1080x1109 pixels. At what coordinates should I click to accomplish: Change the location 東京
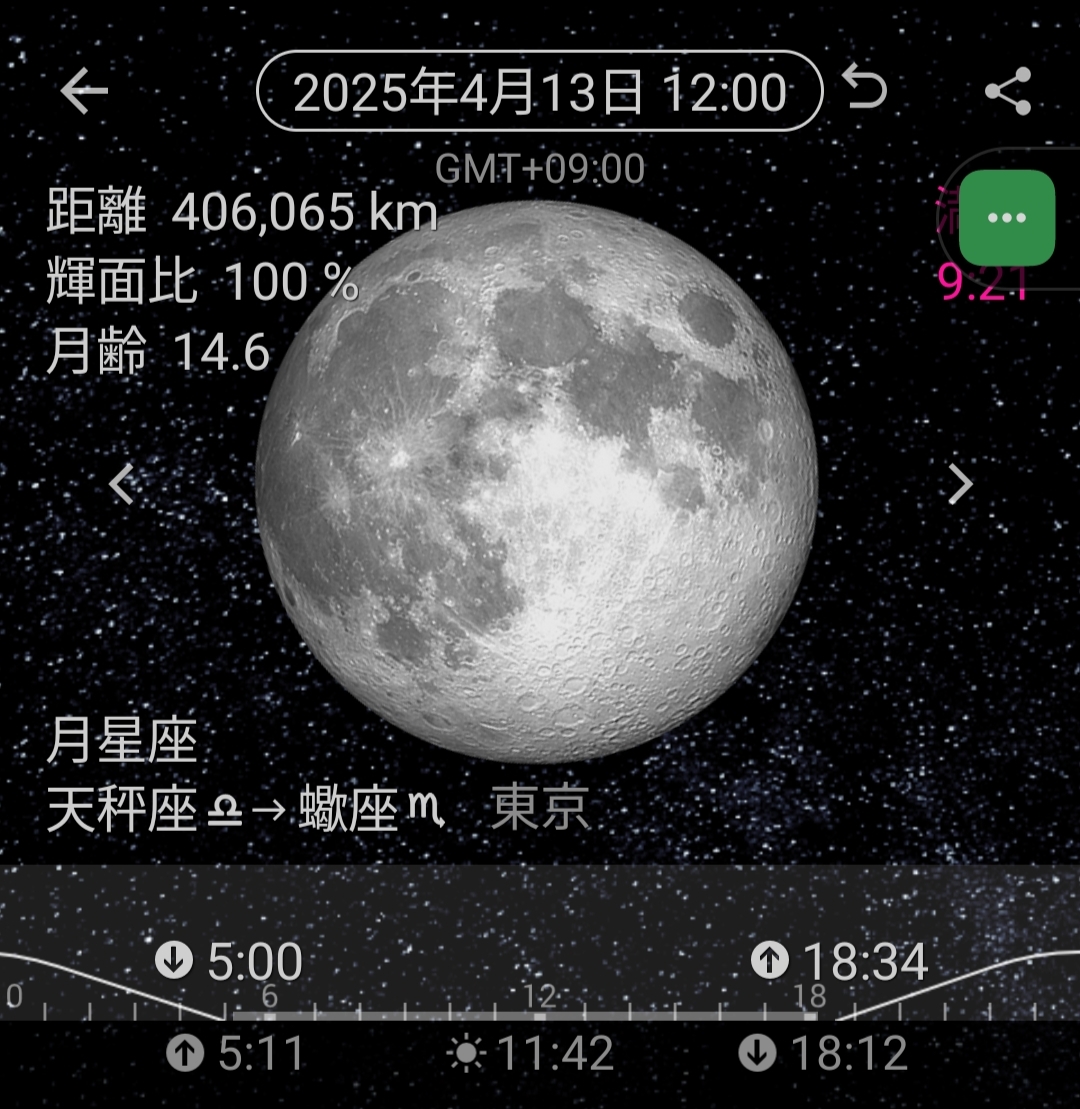tap(540, 810)
